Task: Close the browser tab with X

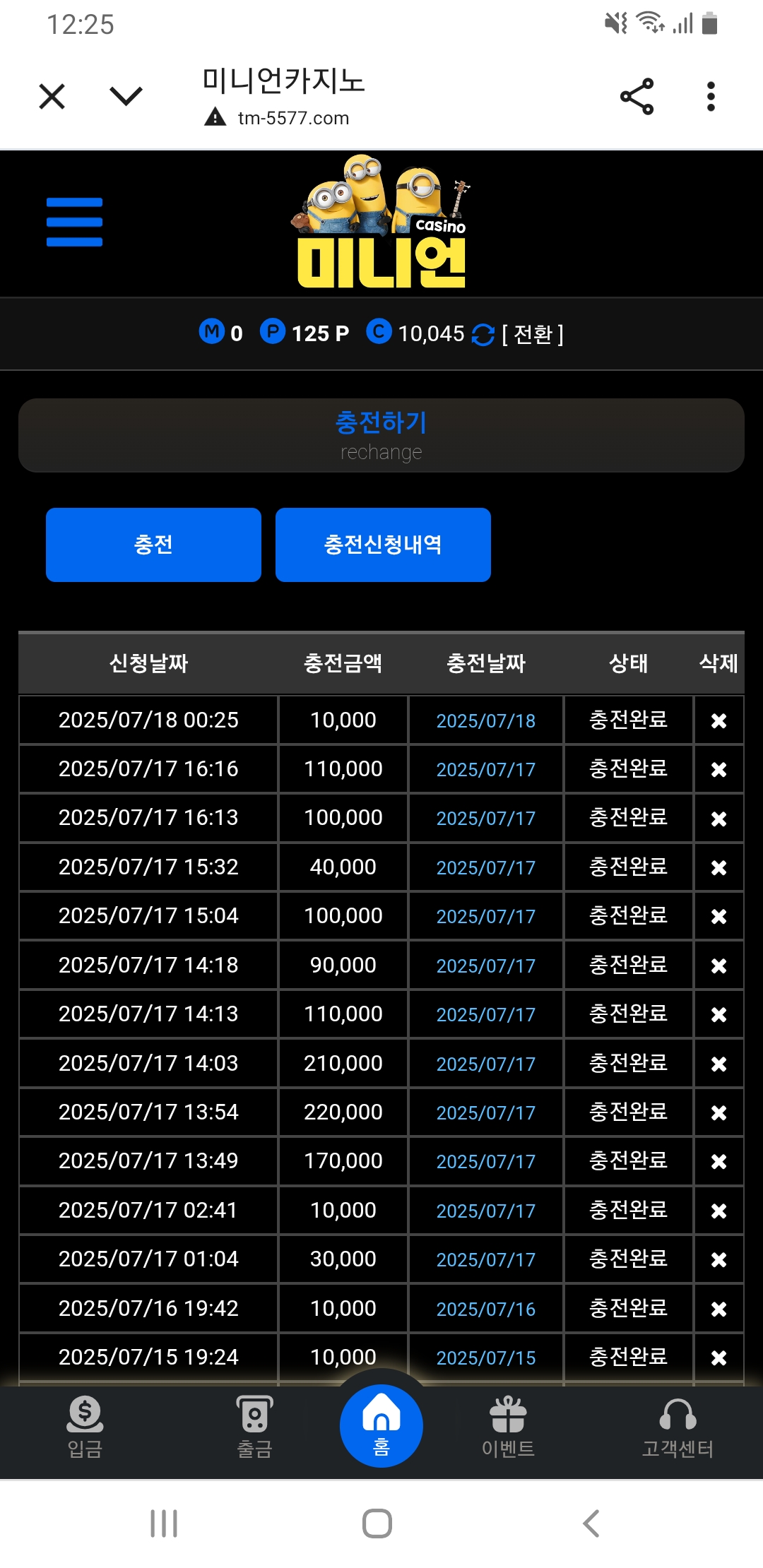Action: coord(52,96)
